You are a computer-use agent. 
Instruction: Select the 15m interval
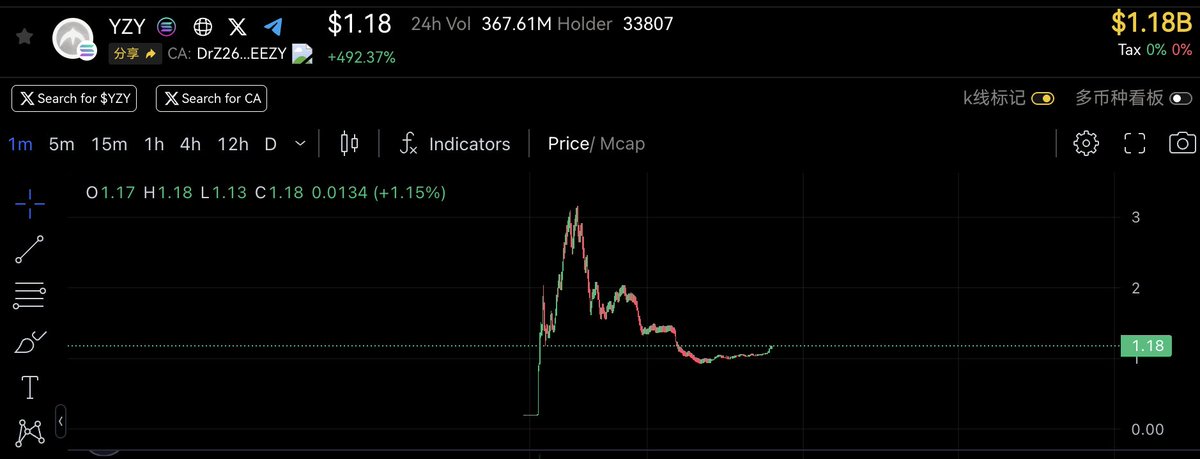(109, 144)
